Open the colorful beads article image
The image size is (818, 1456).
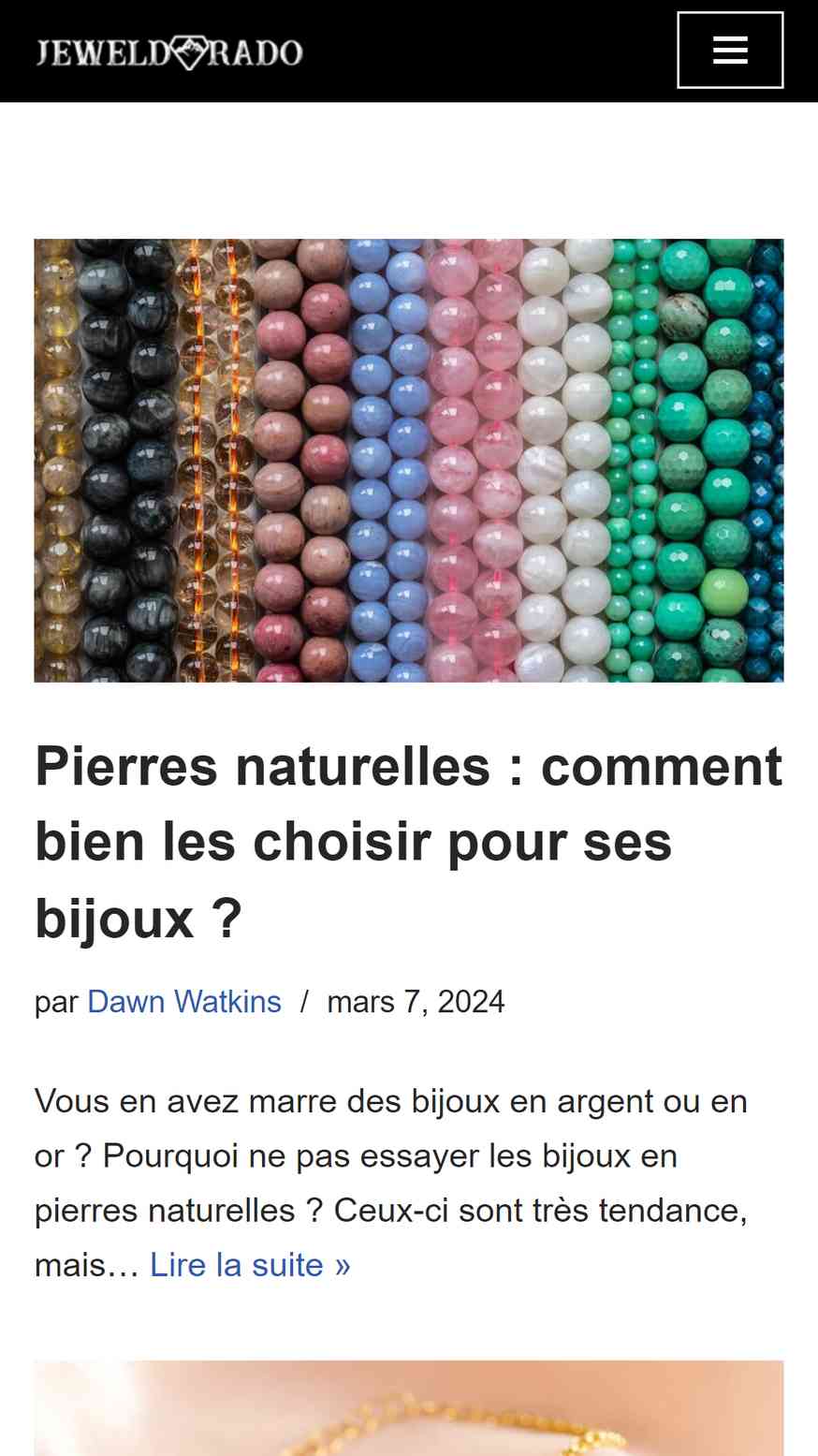click(x=409, y=460)
